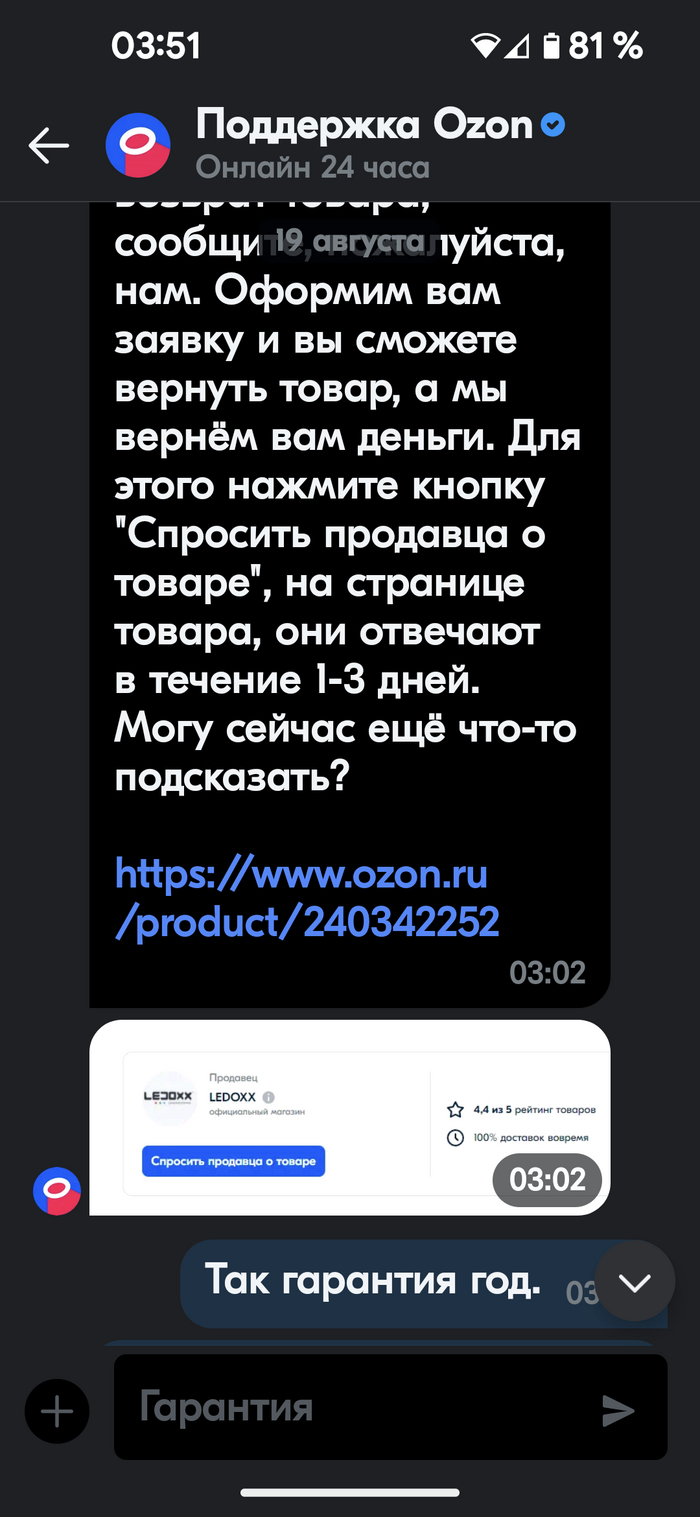
Task: Jump to latest messages with down chevron
Action: (x=634, y=1282)
